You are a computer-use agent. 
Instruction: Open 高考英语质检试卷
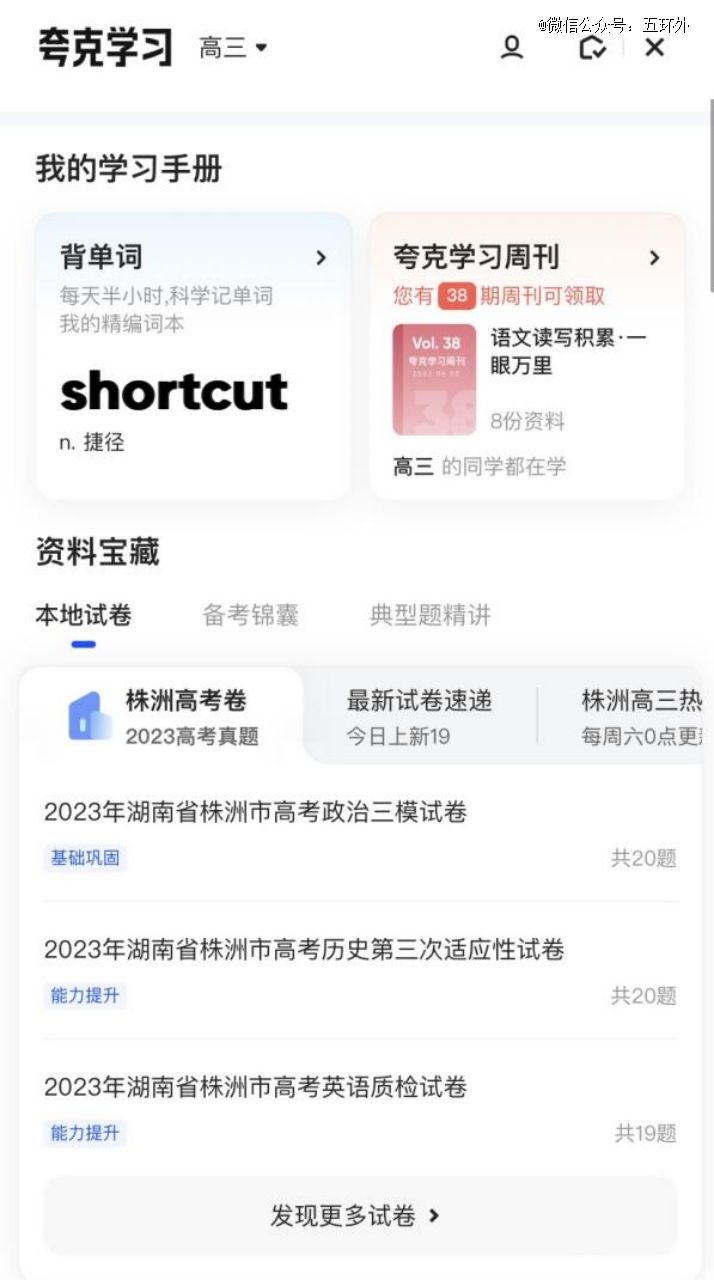(360, 1108)
